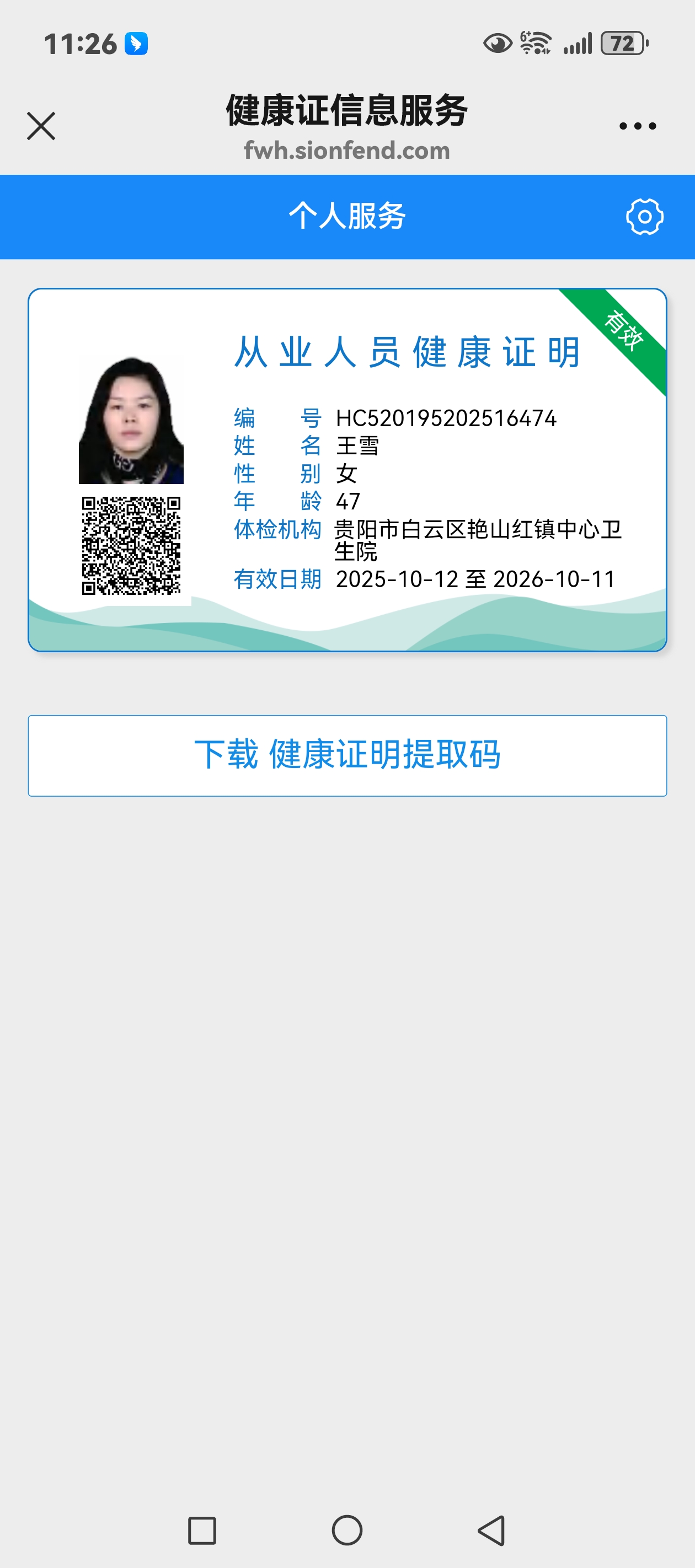Open the three-dot more options menu
Screen dimensions: 695x1568
coord(637,126)
